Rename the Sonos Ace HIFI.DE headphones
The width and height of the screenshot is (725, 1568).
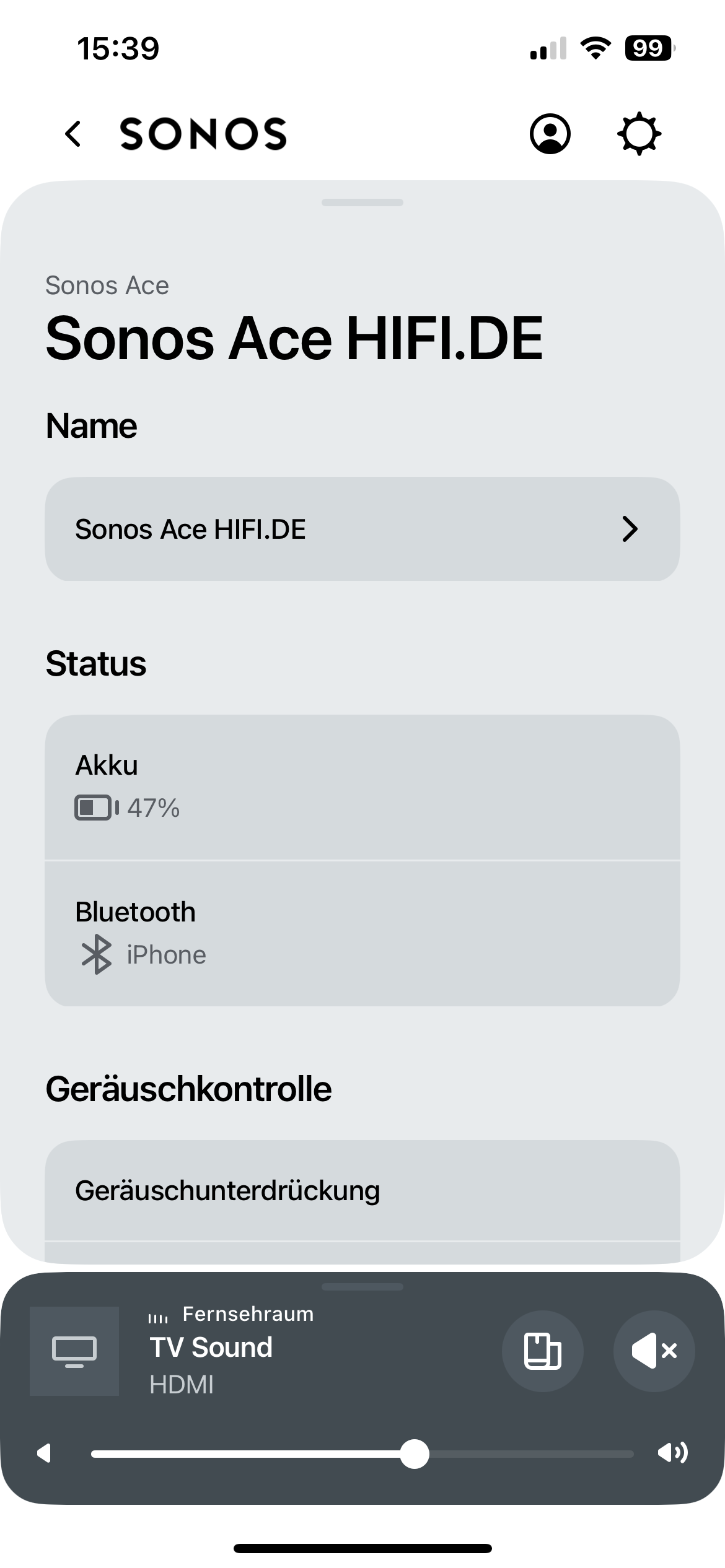point(362,529)
